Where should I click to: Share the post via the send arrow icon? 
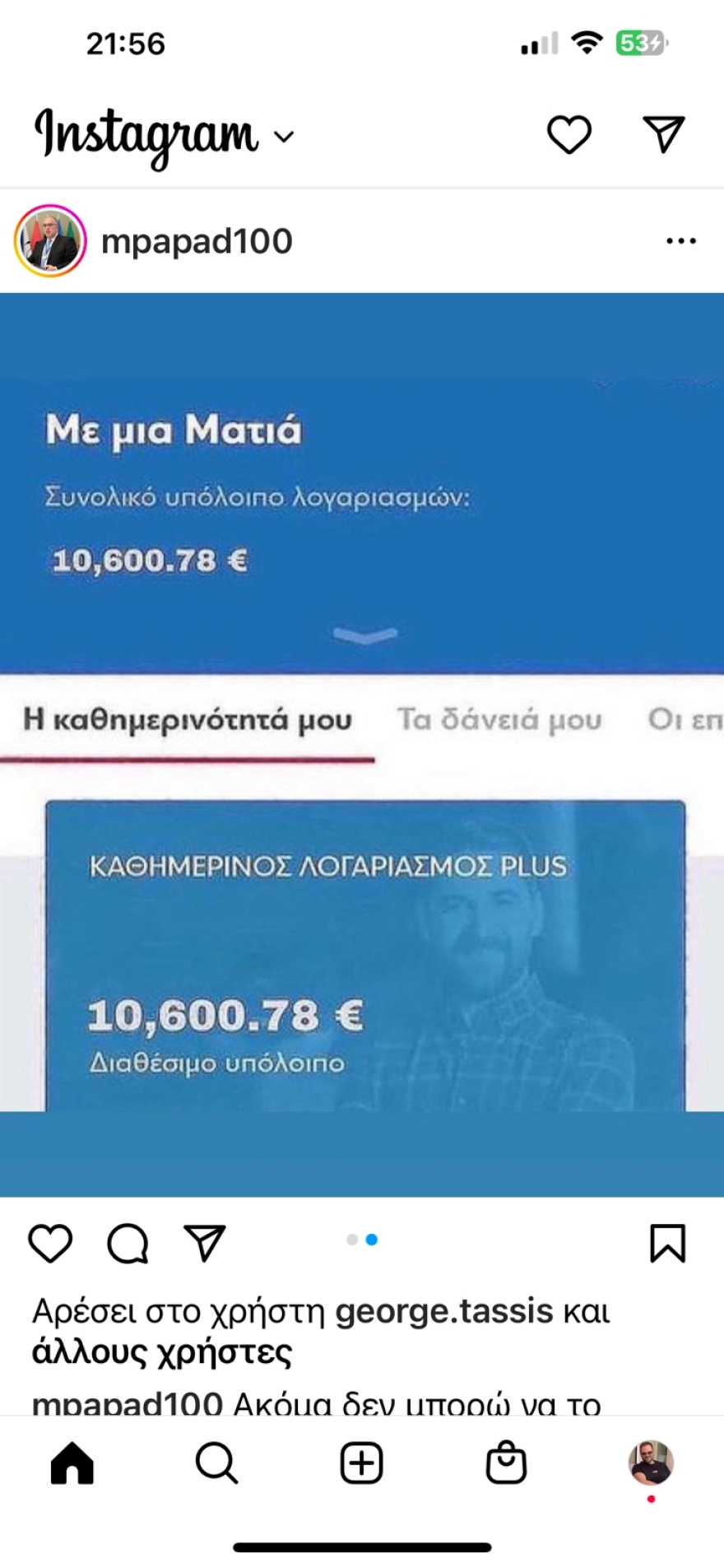coord(206,1244)
